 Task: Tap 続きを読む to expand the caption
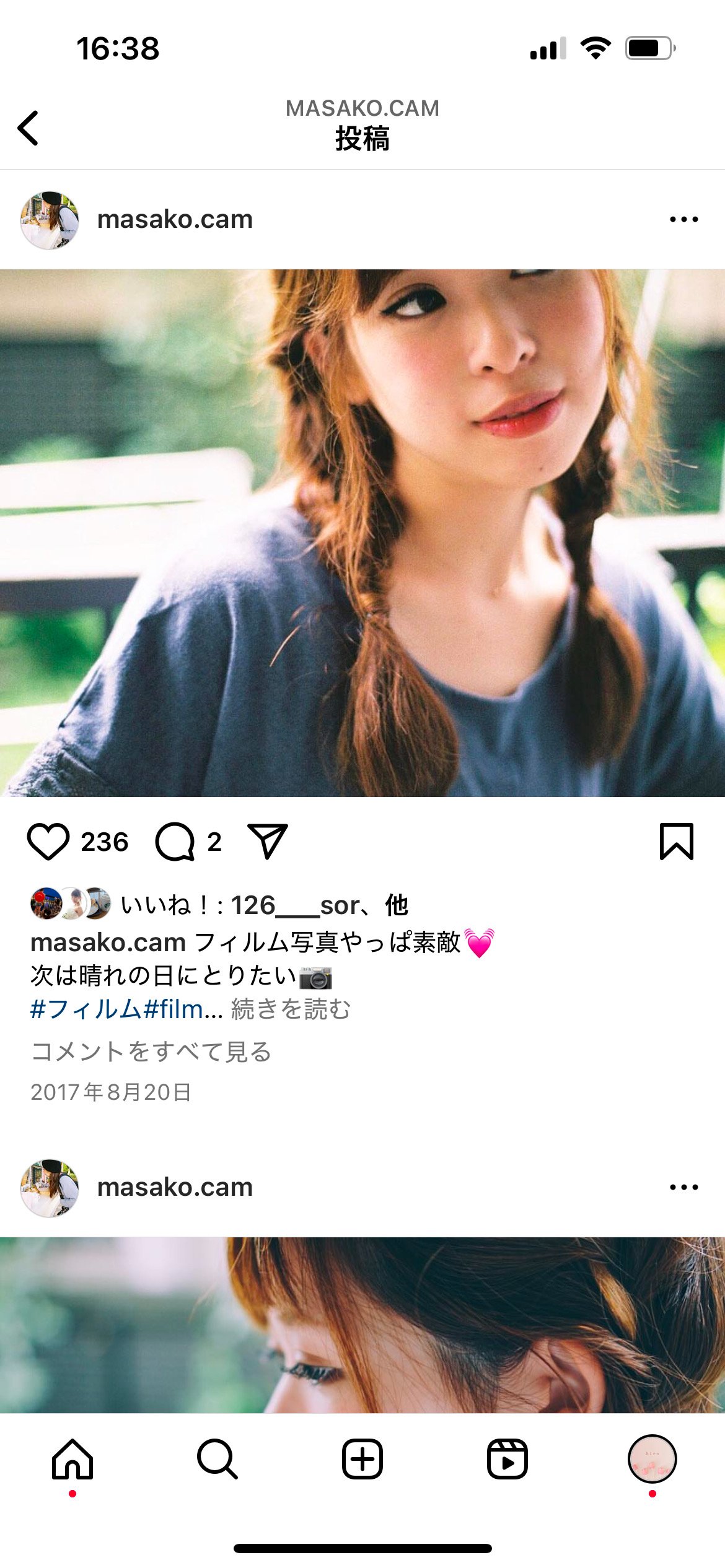pos(291,1009)
